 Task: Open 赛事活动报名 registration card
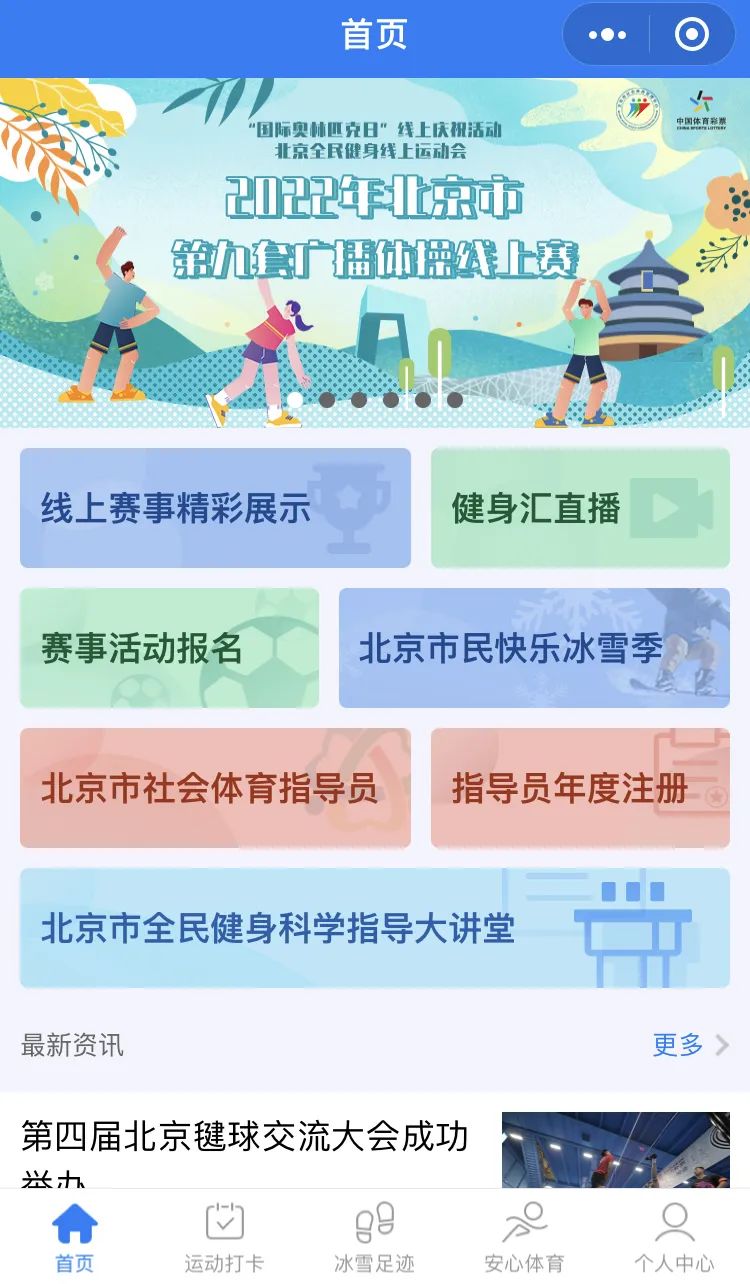pos(169,648)
